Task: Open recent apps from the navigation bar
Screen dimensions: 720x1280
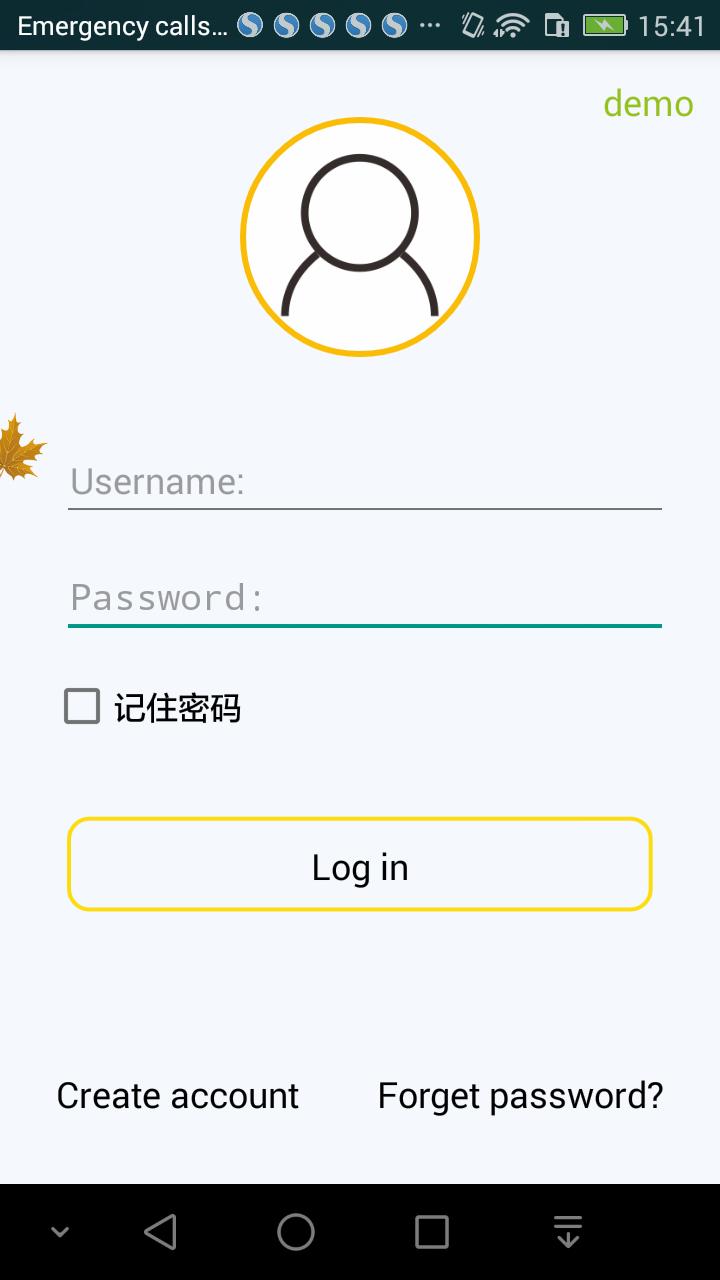Action: (432, 1232)
